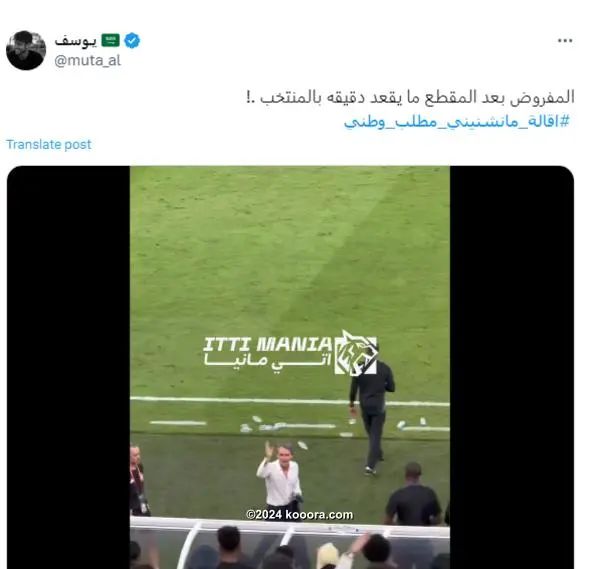Image resolution: width=600 pixels, height=569 pixels.
Task: Open the Arabic hashtag link in post
Action: click(457, 122)
